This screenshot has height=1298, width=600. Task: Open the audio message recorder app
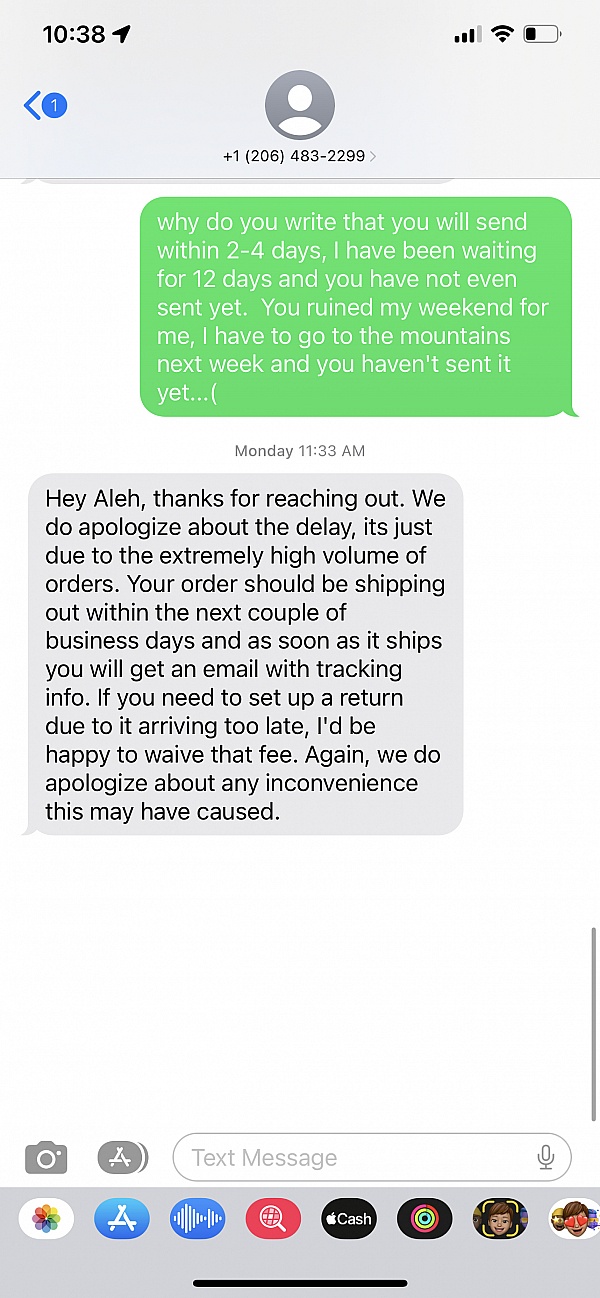(198, 1219)
